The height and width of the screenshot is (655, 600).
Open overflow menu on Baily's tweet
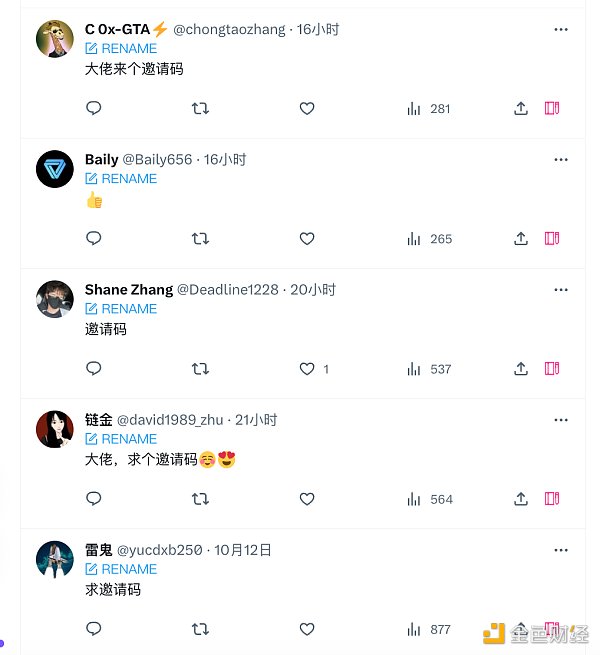pos(561,160)
